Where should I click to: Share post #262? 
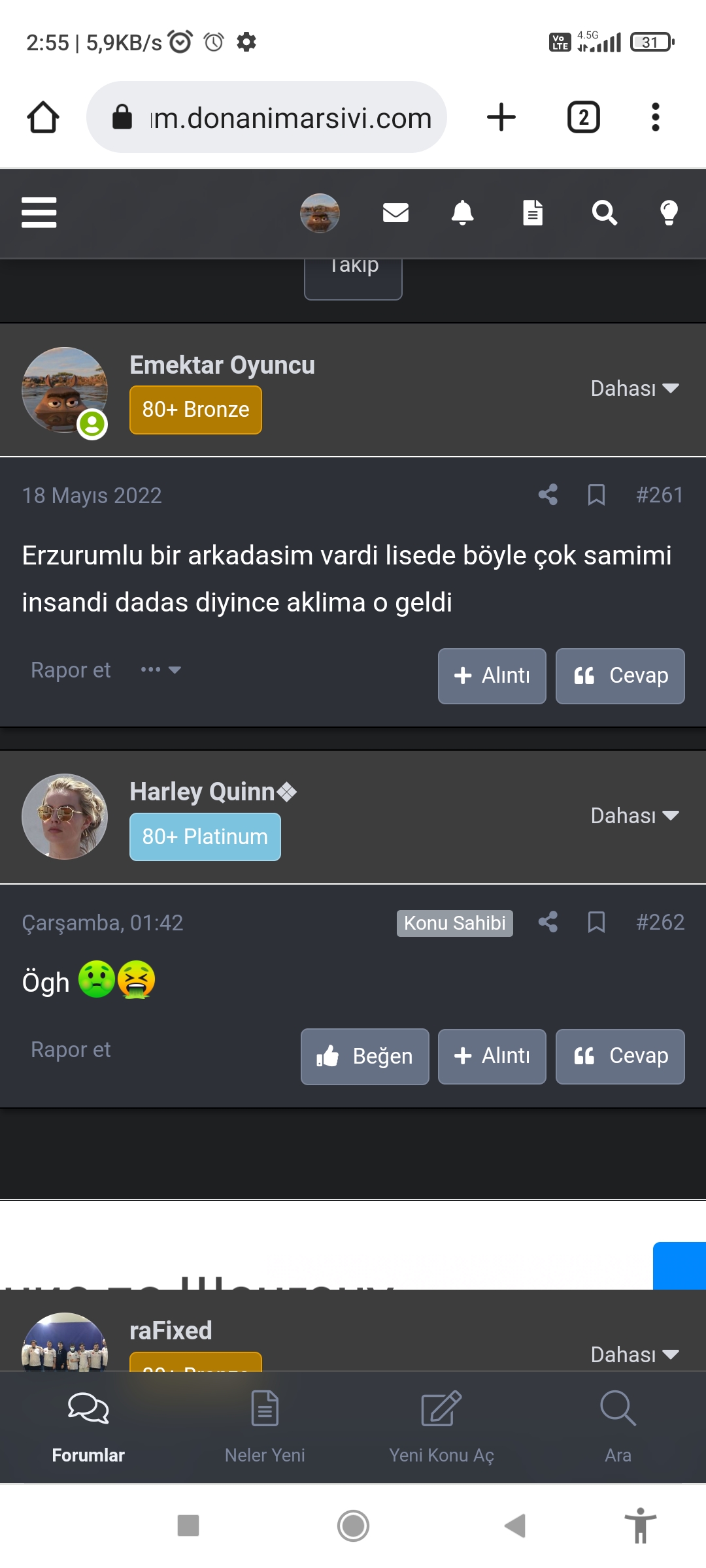click(x=548, y=922)
